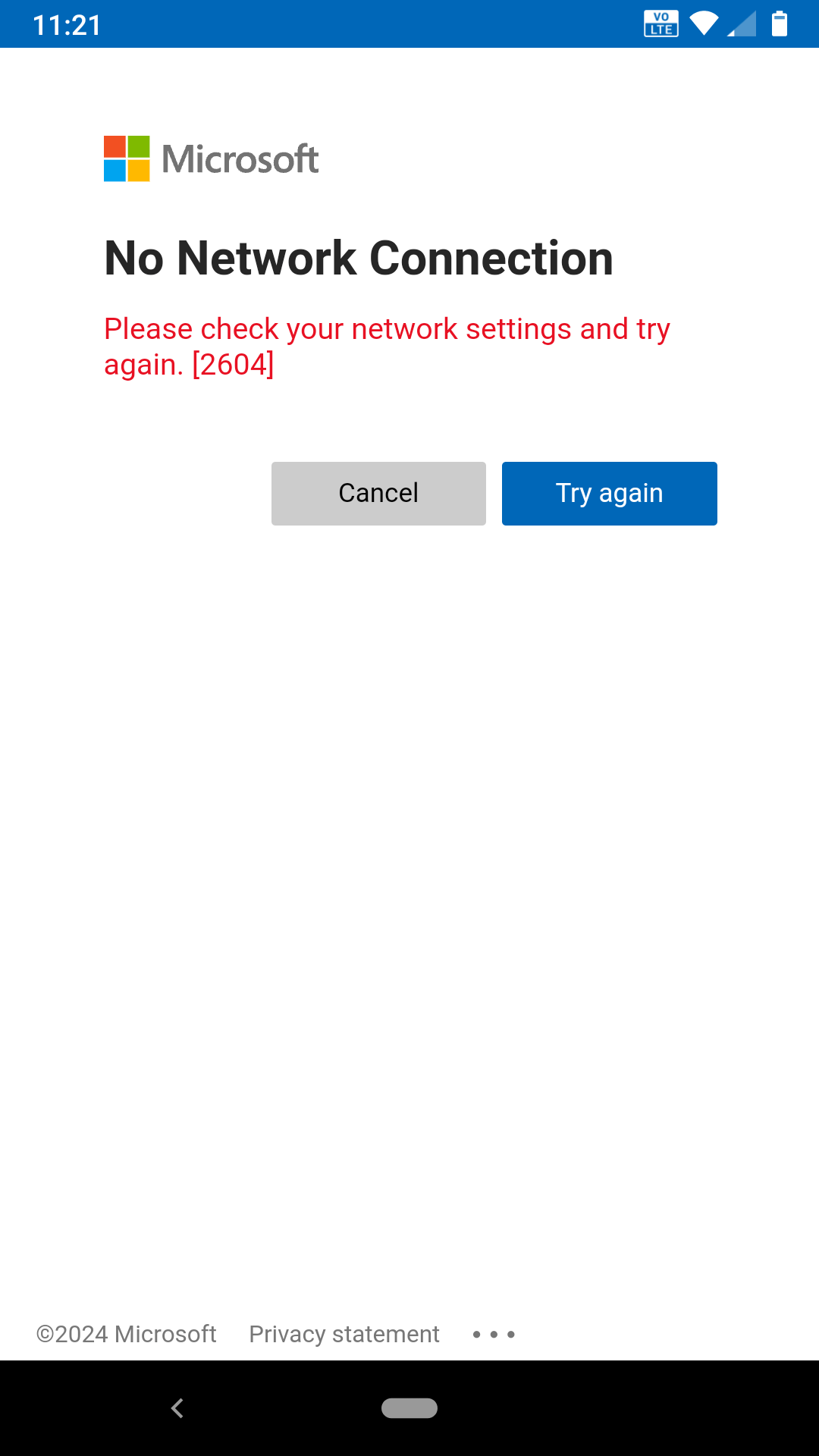Click the Wi-Fi icon in status bar

click(704, 24)
